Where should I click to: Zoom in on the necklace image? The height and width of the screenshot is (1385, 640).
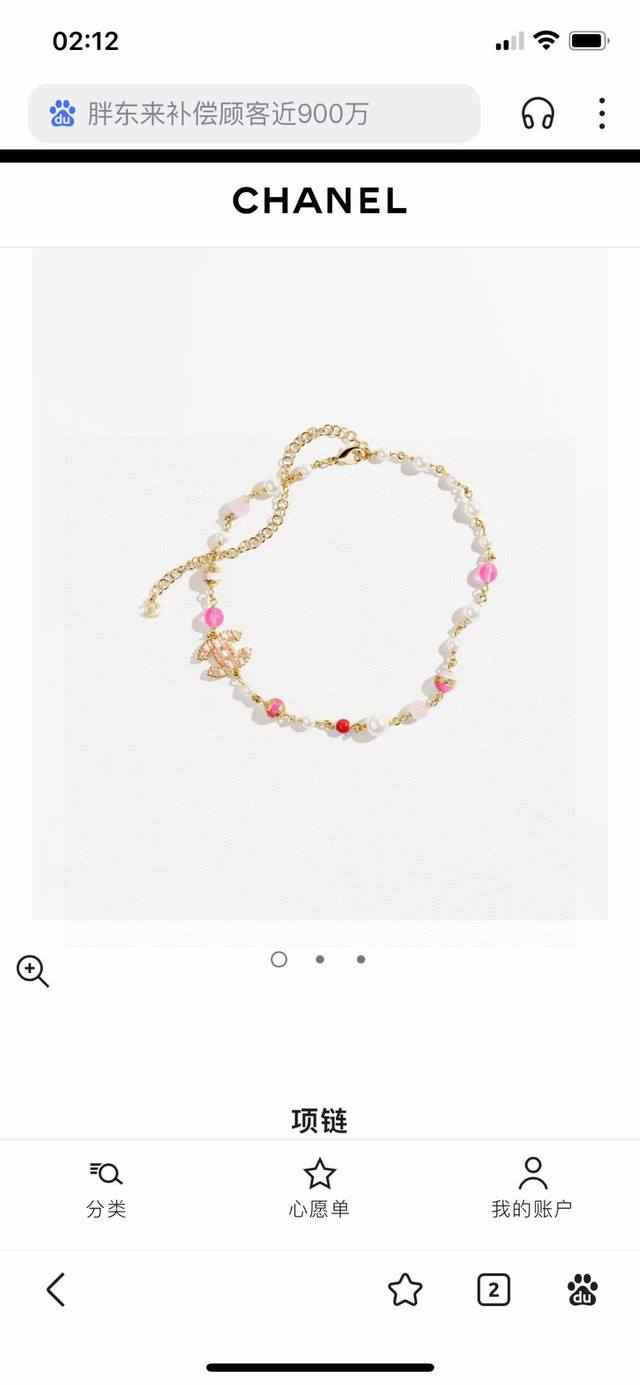pyautogui.click(x=32, y=971)
